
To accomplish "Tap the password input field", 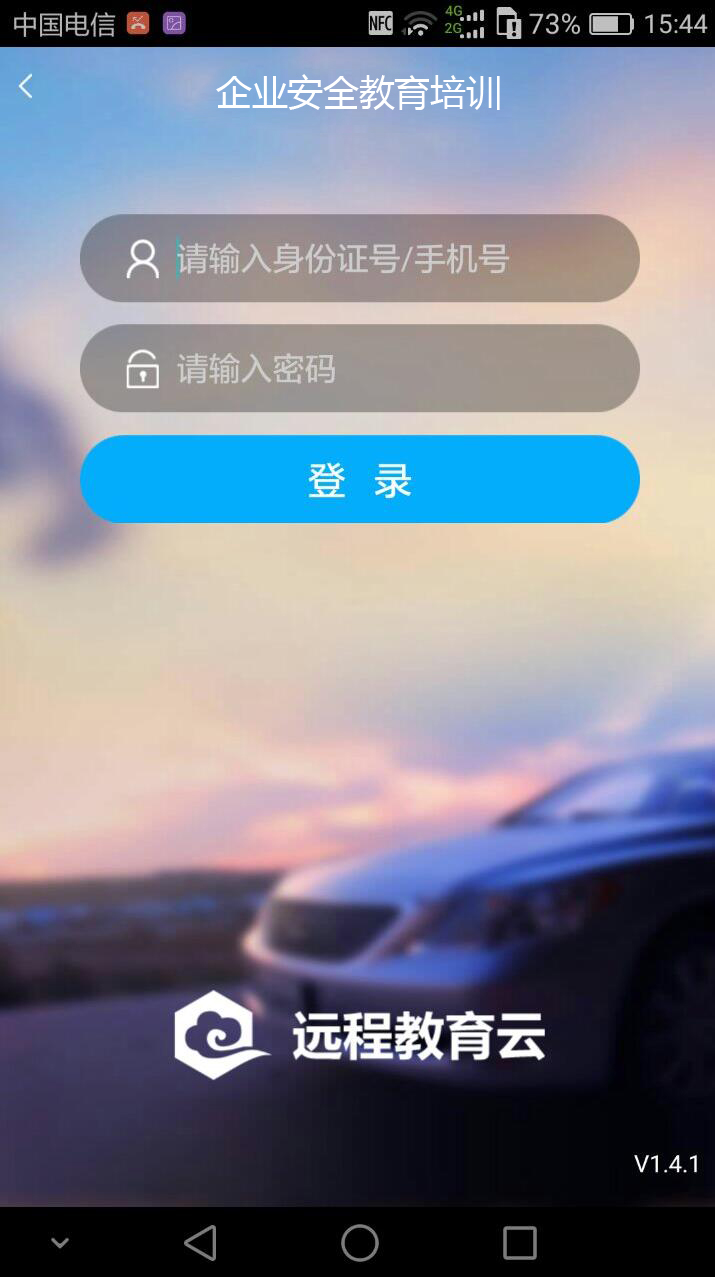I will coord(380,369).
